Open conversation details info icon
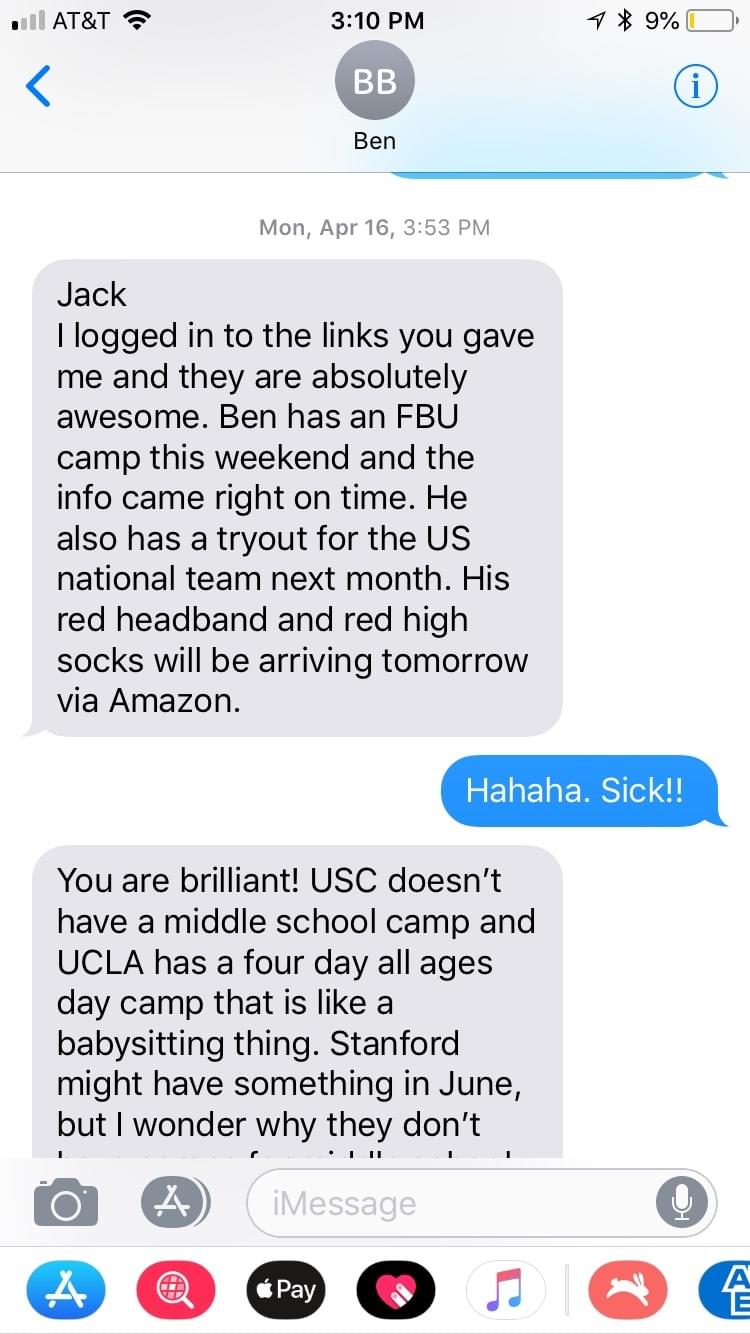 pyautogui.click(x=696, y=88)
